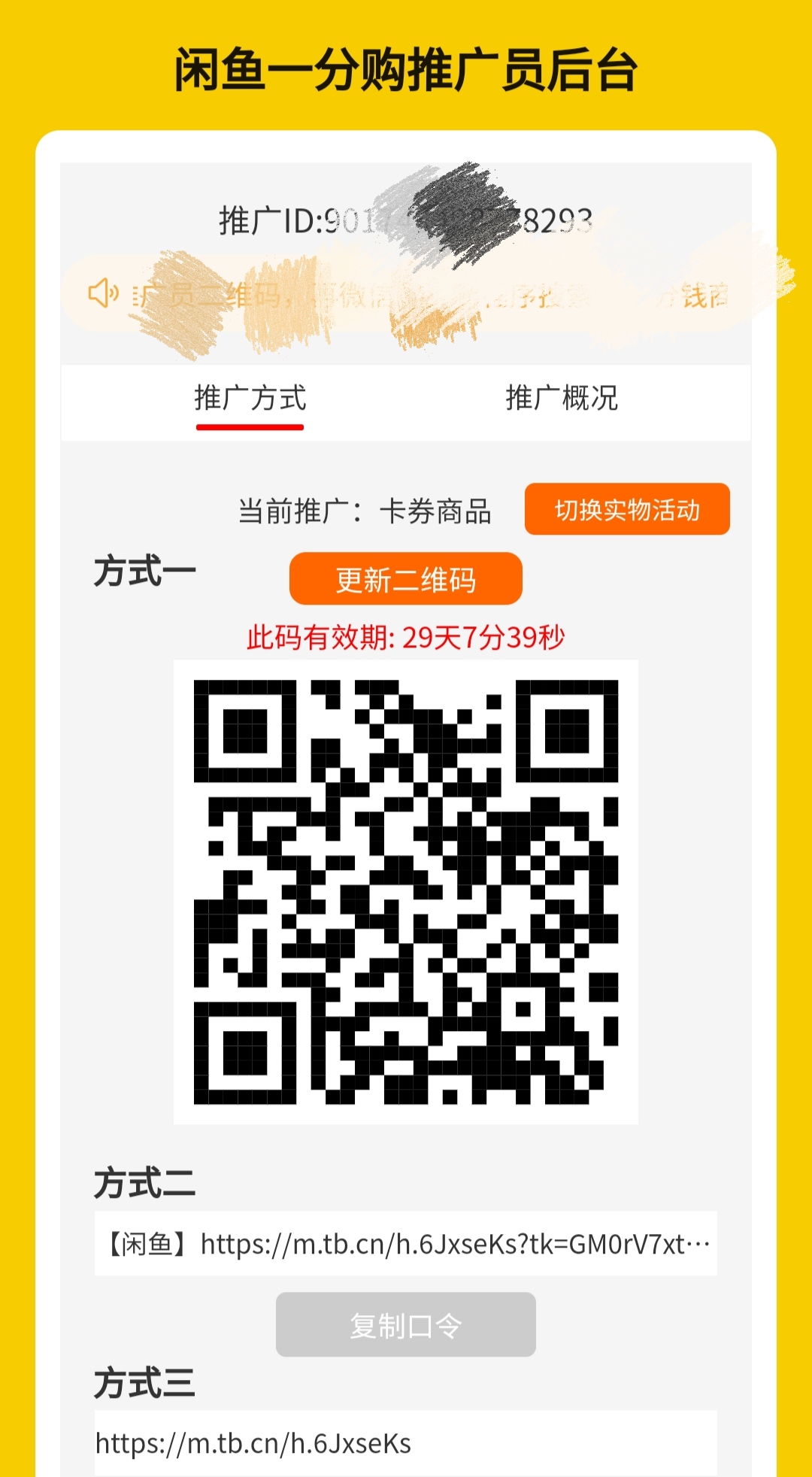The height and width of the screenshot is (1477, 812).
Task: Select the 【闲鱼】 link text field
Action: click(405, 1244)
